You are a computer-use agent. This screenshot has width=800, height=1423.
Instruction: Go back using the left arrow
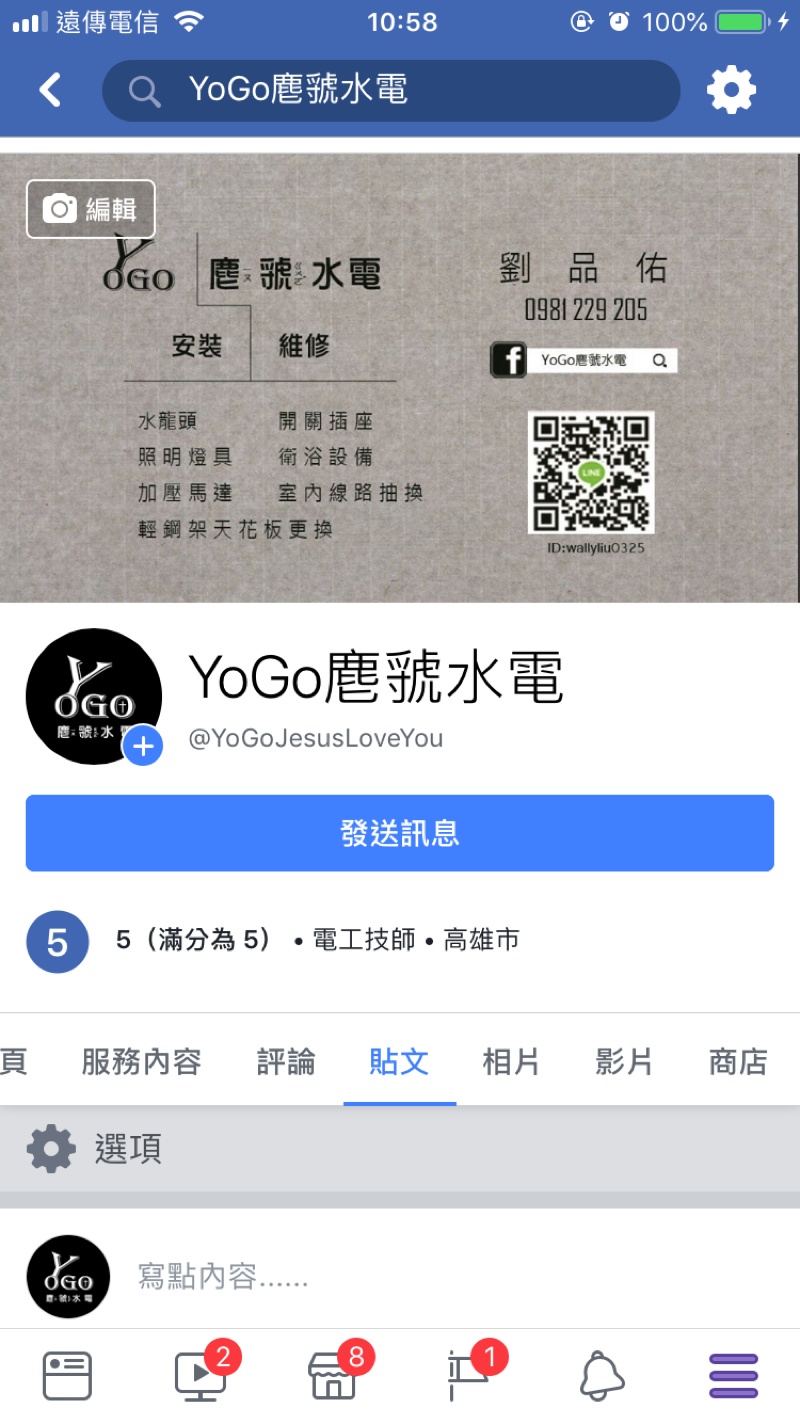pos(49,89)
